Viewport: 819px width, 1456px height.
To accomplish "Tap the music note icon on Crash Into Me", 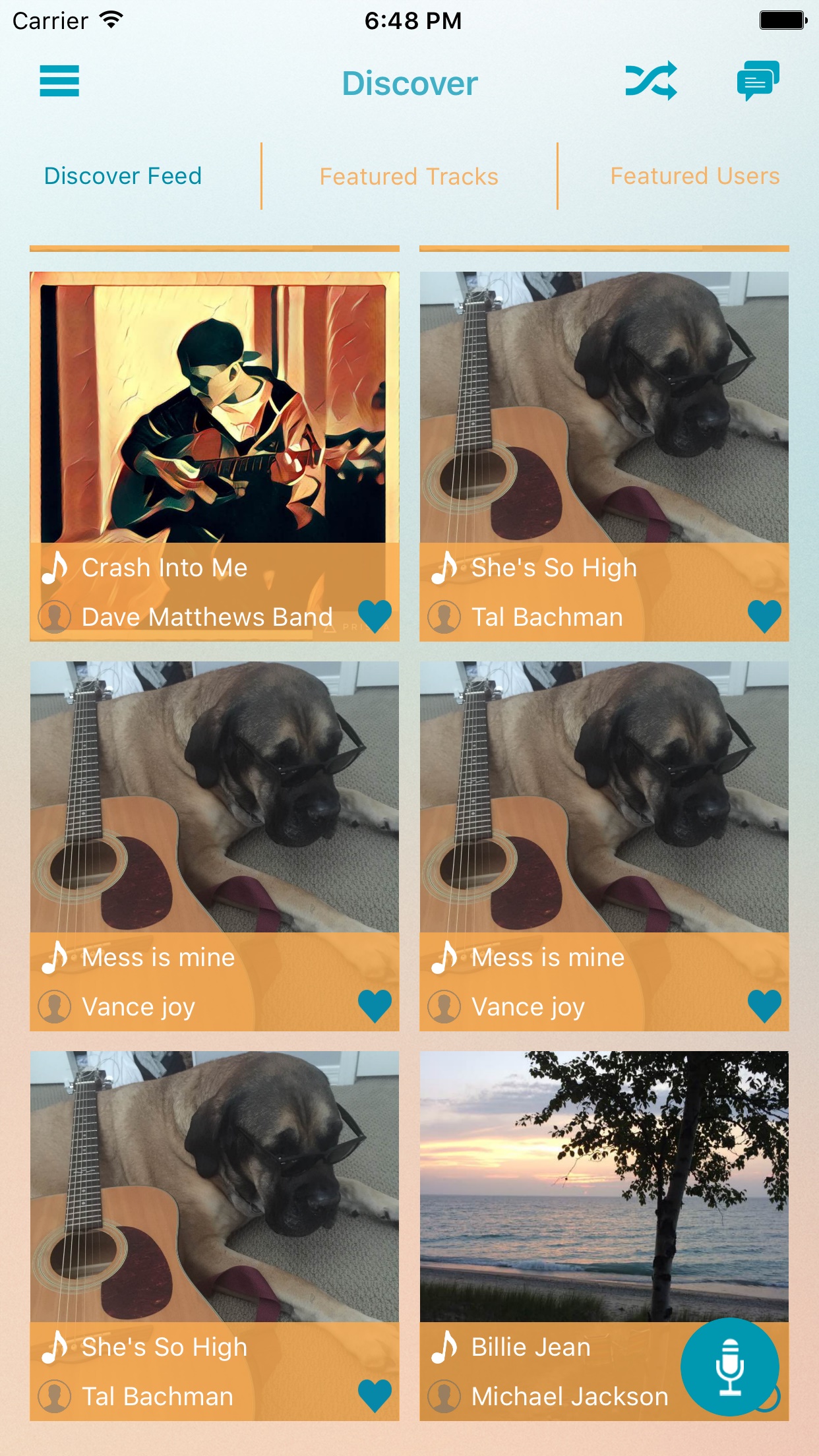I will pyautogui.click(x=55, y=567).
